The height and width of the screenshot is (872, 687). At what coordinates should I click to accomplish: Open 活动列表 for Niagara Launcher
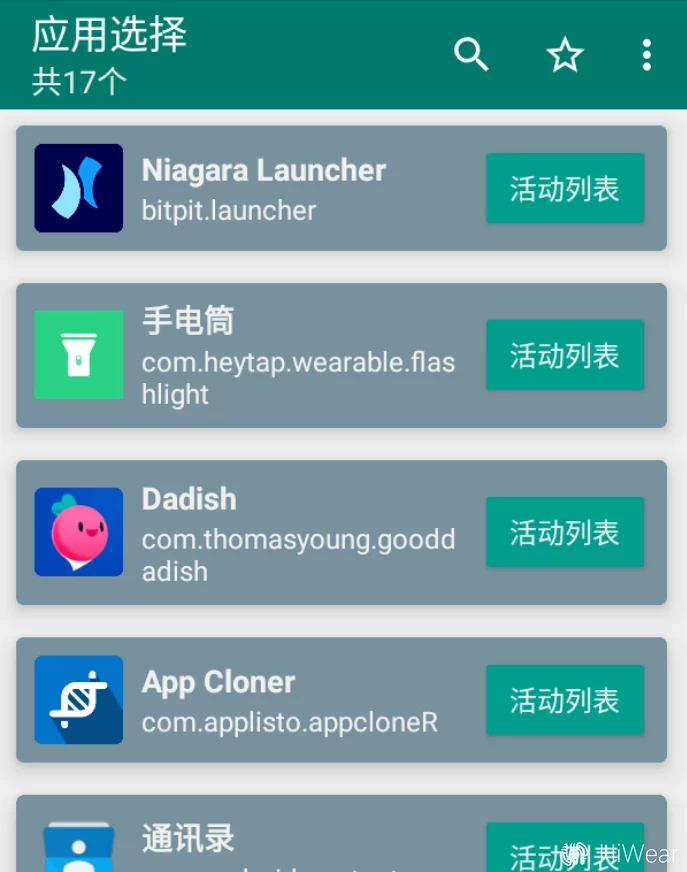pyautogui.click(x=565, y=189)
